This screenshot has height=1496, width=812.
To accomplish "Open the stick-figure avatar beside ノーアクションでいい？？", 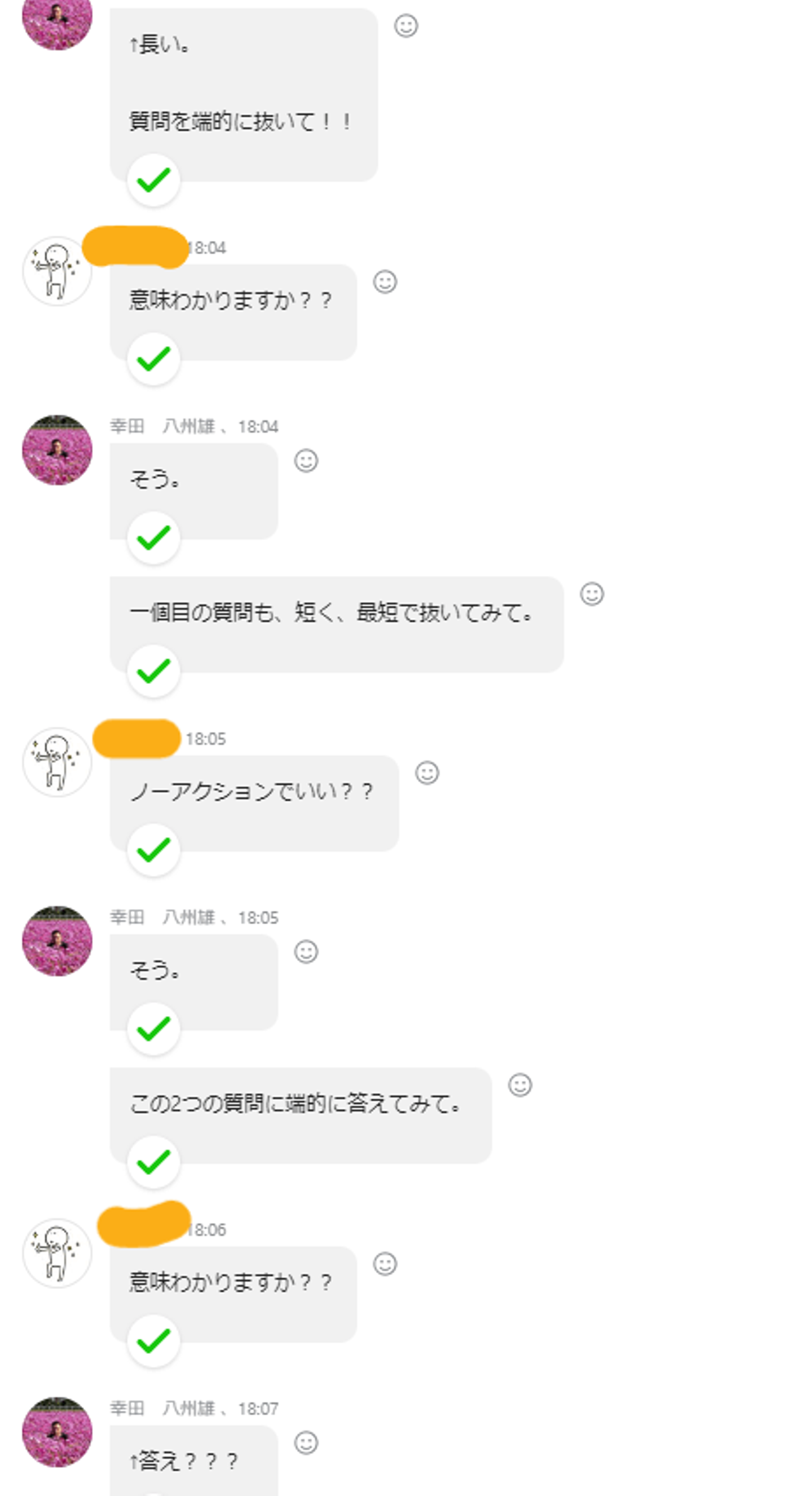I will click(x=57, y=762).
